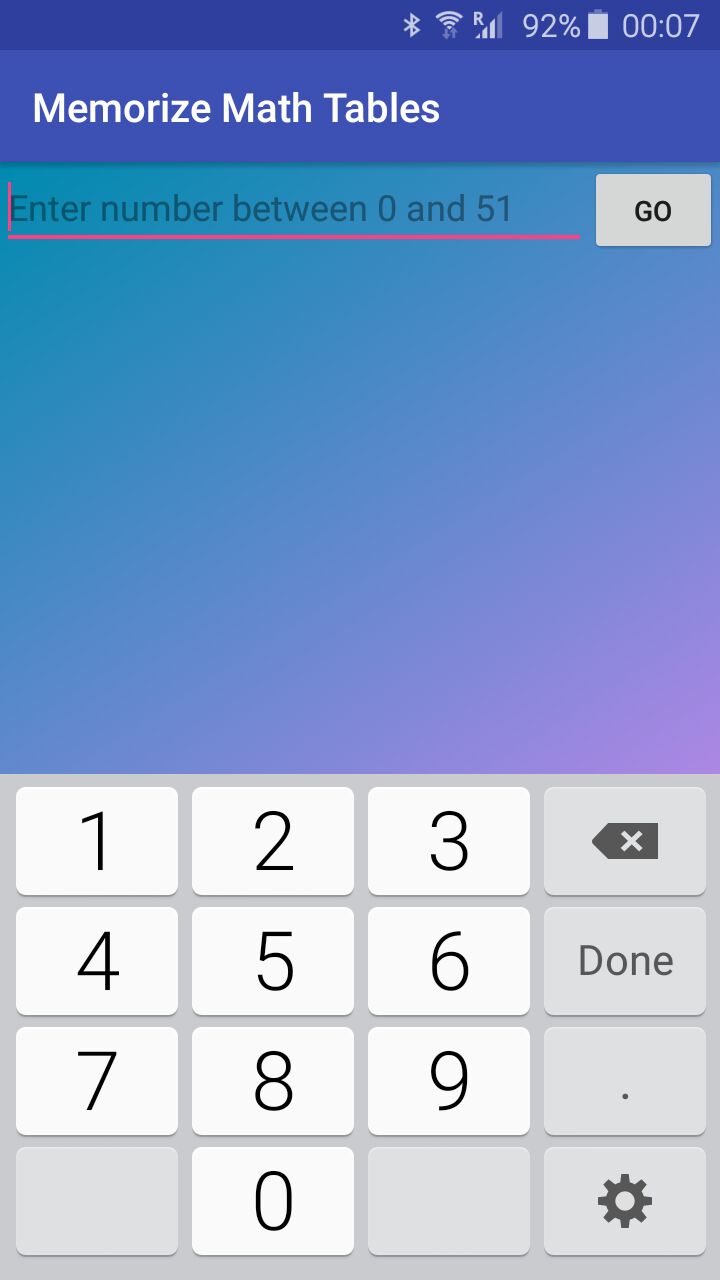Tap the Bluetooth icon in the status bar
The image size is (720, 1280).
414,25
